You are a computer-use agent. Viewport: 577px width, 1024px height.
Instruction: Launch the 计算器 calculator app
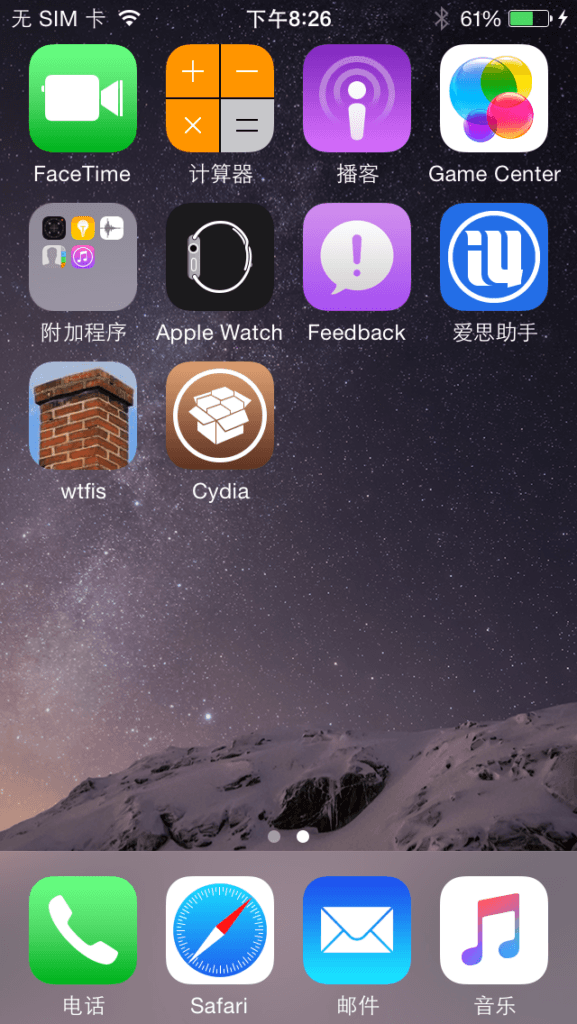pos(220,98)
